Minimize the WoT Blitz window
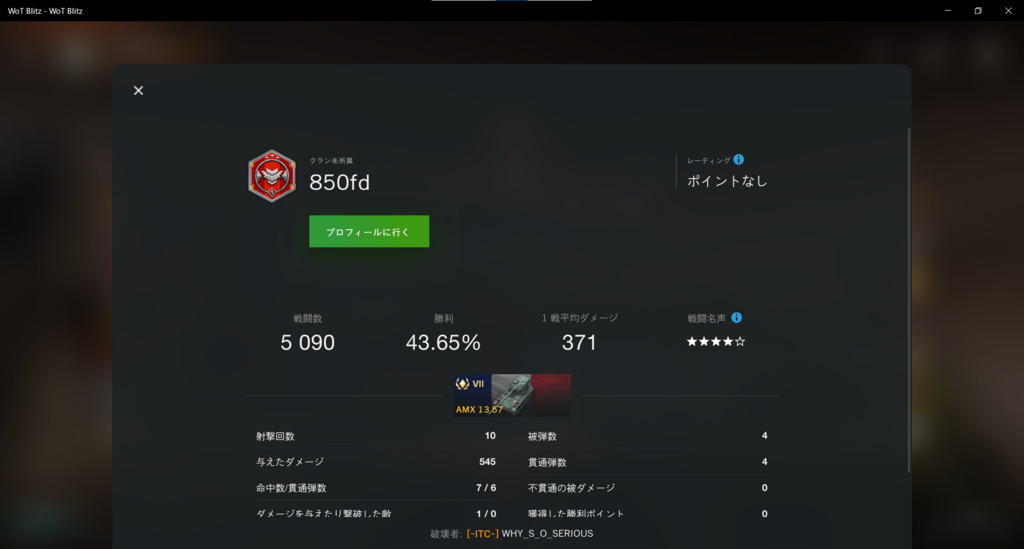Image resolution: width=1024 pixels, height=549 pixels. pyautogui.click(x=947, y=10)
